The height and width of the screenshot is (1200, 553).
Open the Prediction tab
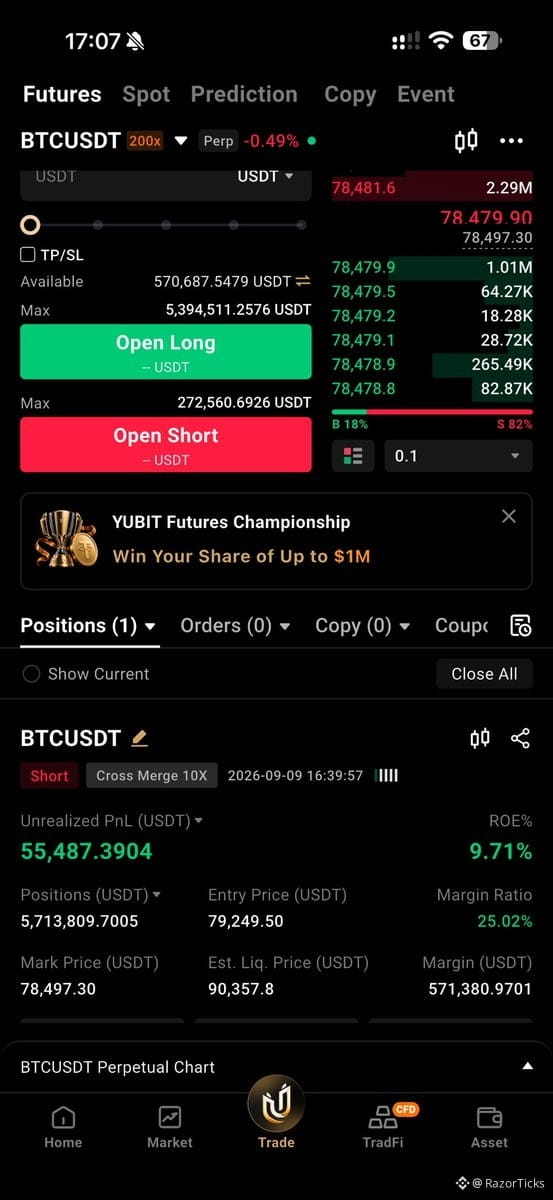coord(244,94)
